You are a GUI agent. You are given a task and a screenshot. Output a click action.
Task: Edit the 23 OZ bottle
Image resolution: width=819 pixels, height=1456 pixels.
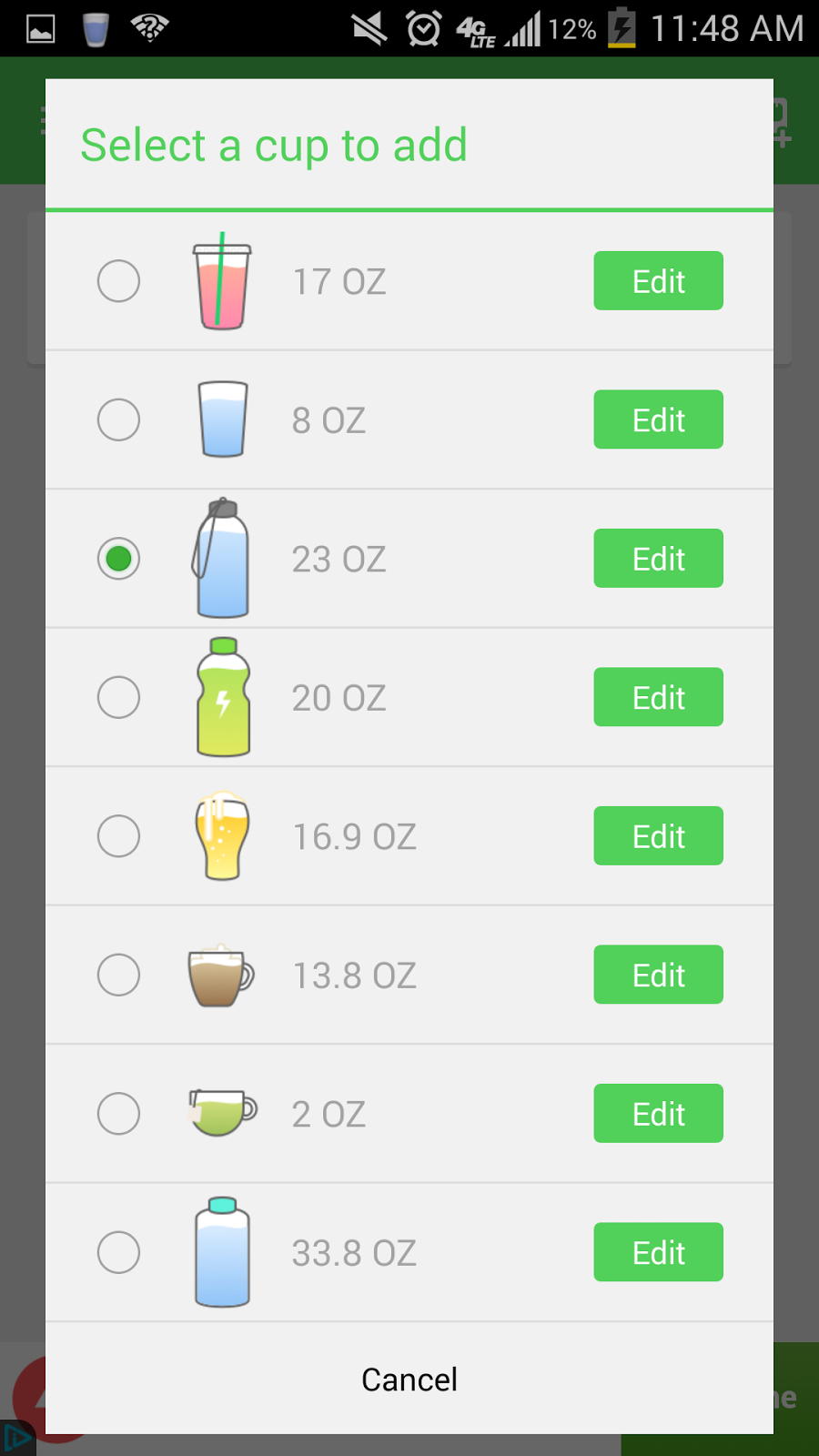click(x=659, y=558)
